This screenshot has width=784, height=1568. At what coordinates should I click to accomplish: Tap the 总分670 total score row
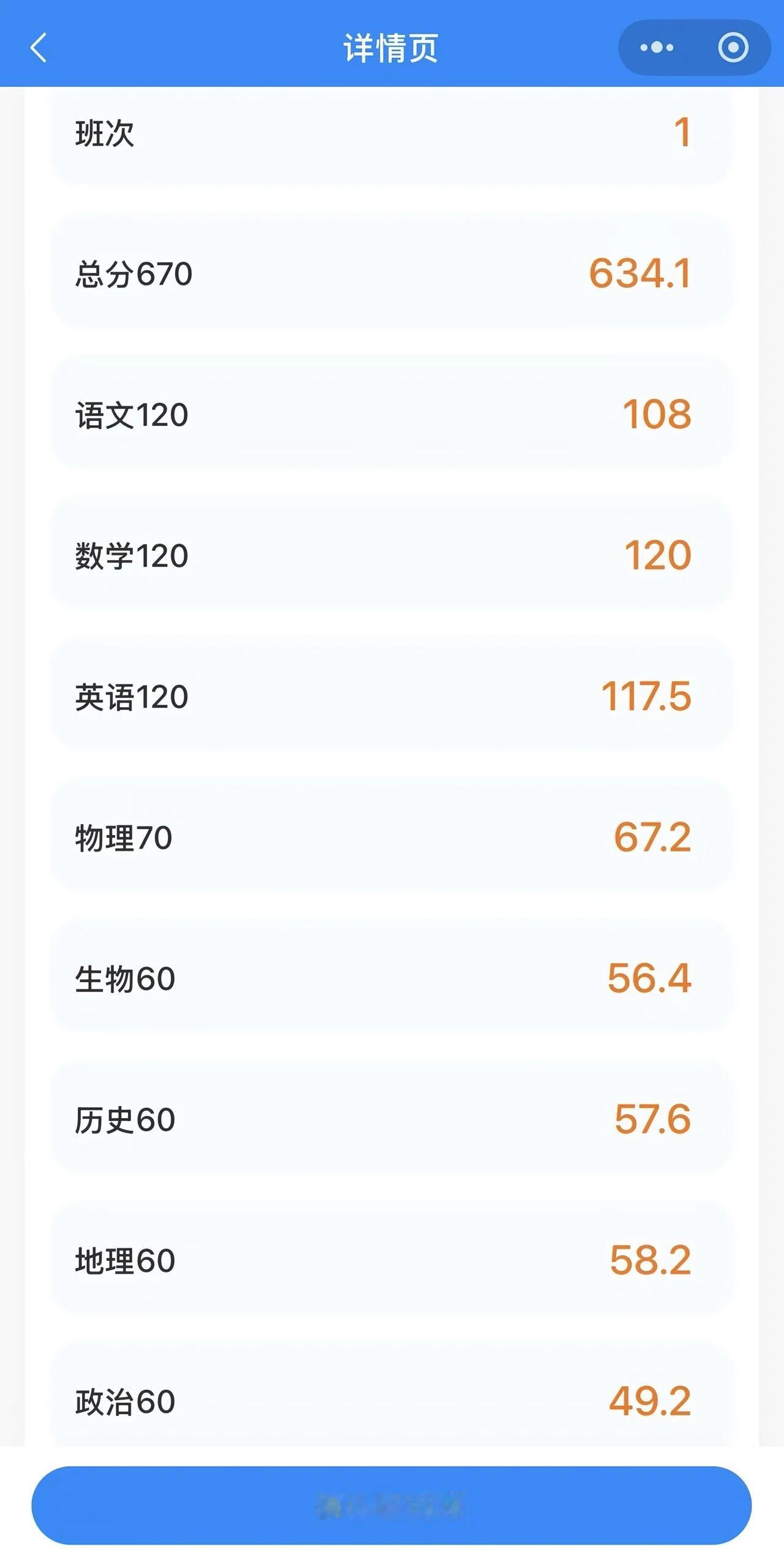click(392, 275)
